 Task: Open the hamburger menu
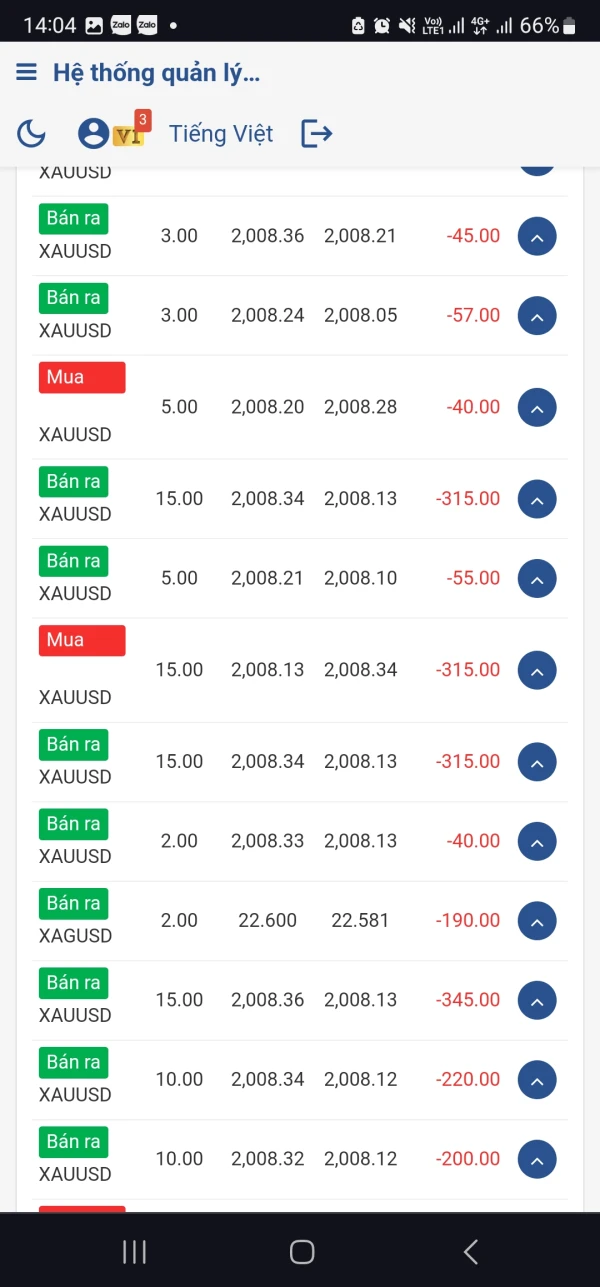[27, 72]
